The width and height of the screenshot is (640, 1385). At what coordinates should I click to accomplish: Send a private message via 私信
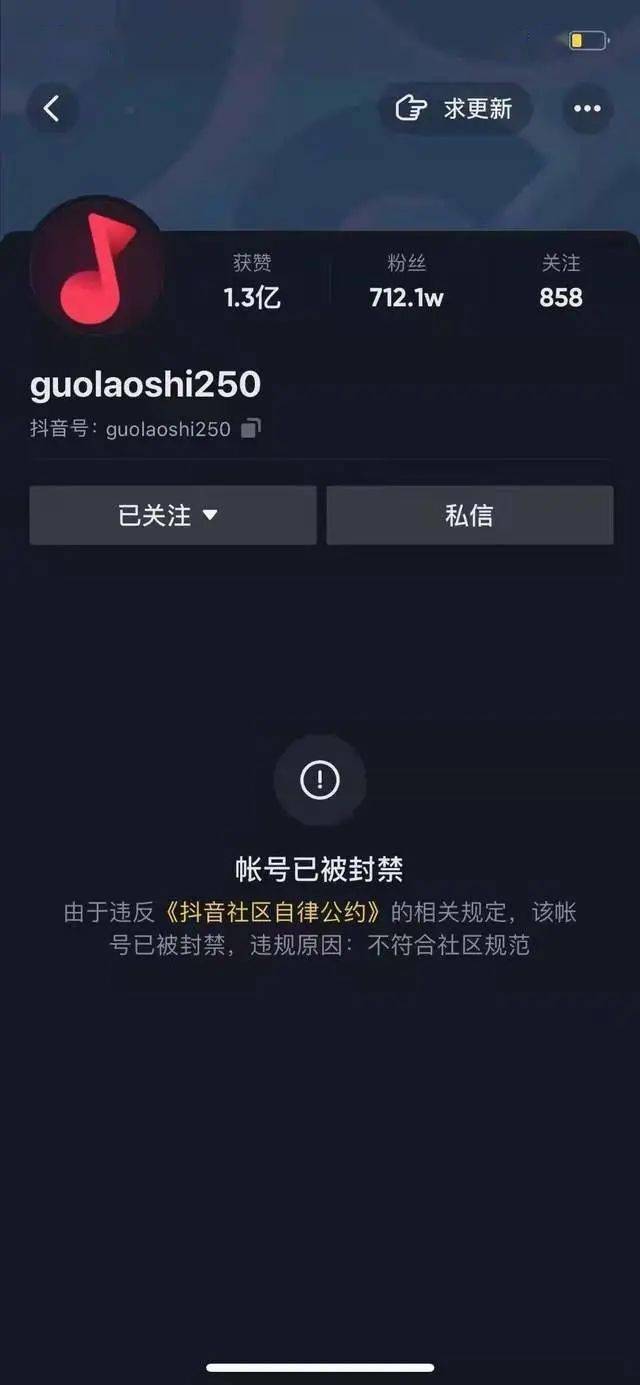coord(469,515)
